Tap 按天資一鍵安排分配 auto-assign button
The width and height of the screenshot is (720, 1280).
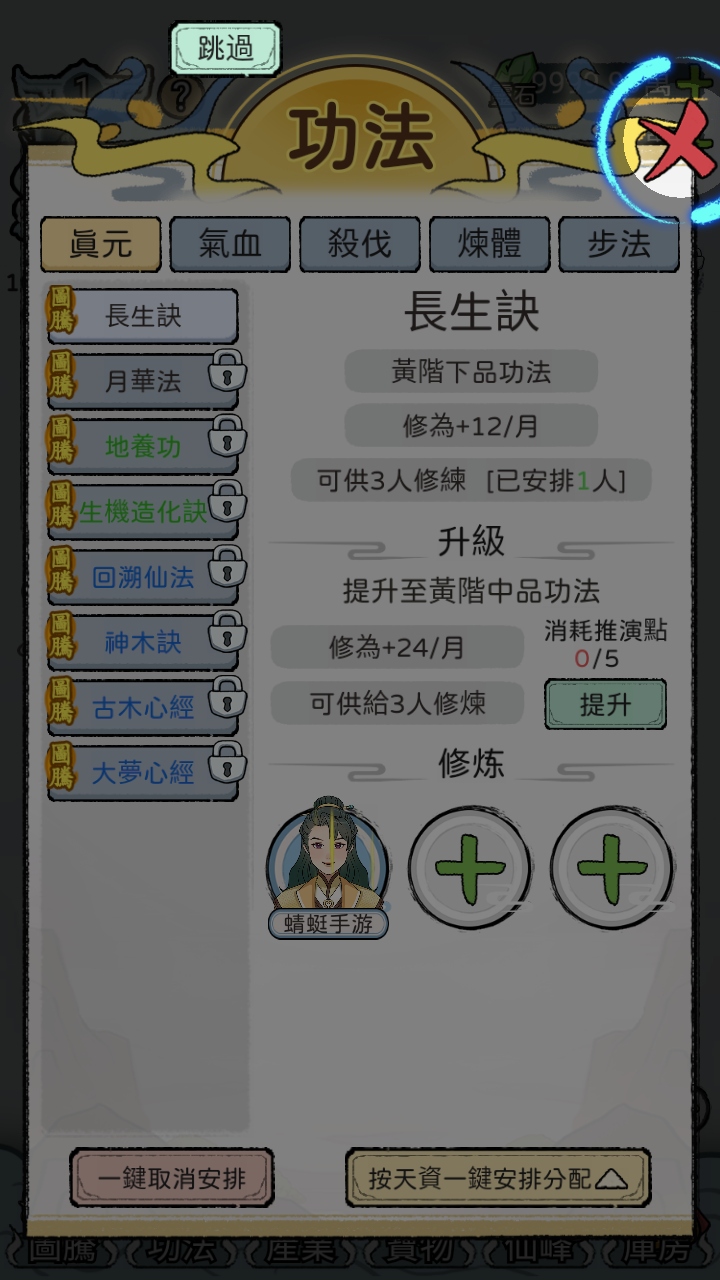pos(497,1177)
